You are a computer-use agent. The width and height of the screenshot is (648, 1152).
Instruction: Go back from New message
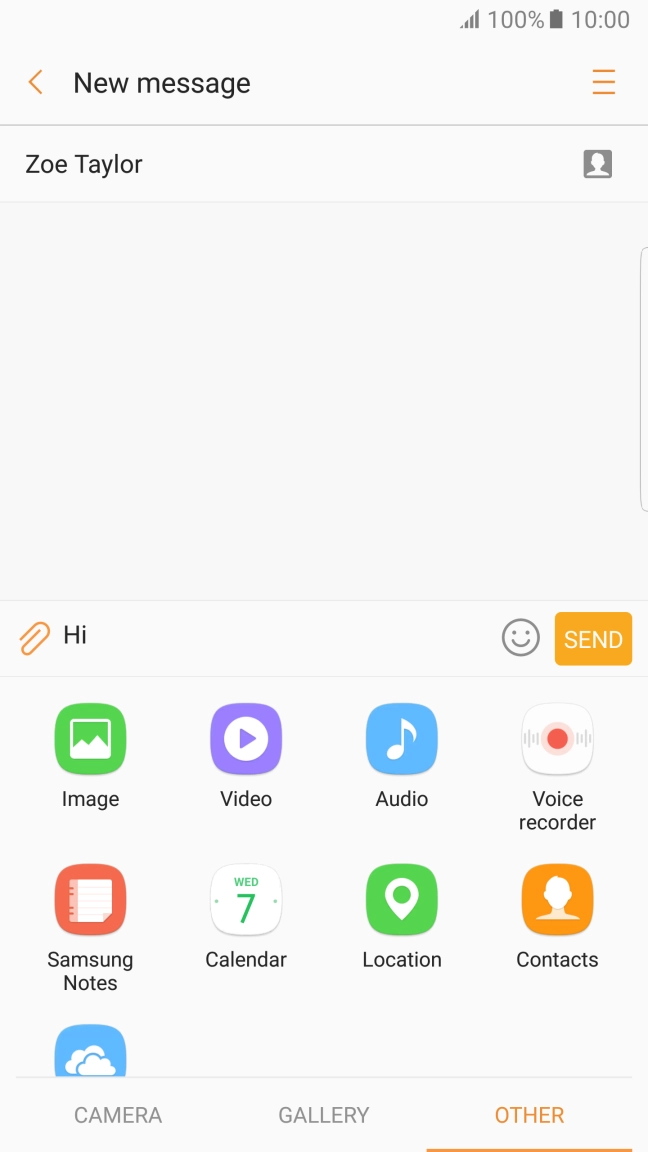tap(36, 82)
